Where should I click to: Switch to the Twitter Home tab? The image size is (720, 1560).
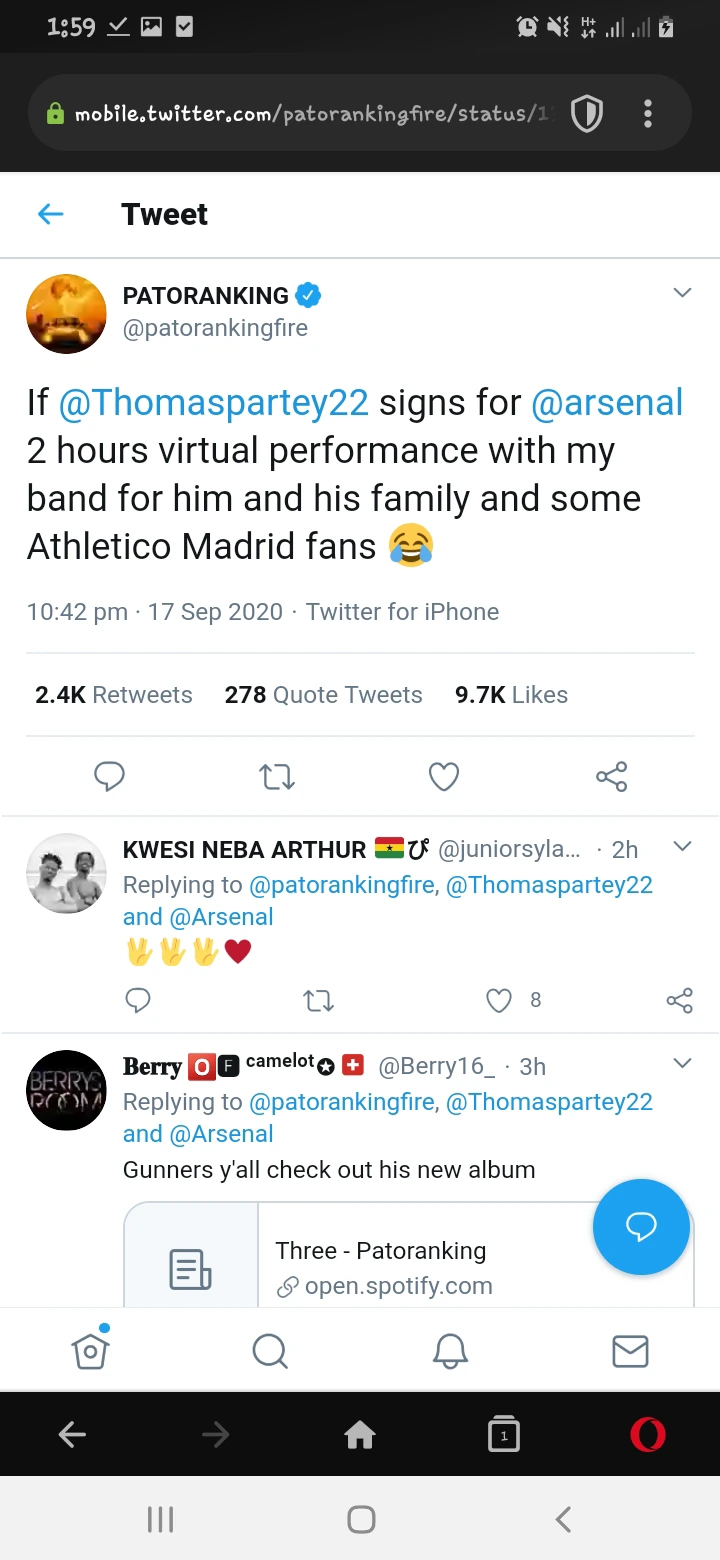coord(90,1351)
